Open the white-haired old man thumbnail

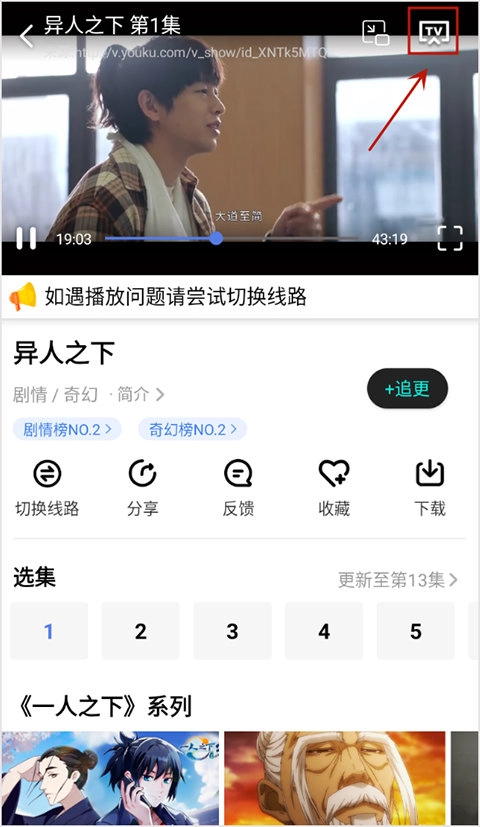click(335, 778)
